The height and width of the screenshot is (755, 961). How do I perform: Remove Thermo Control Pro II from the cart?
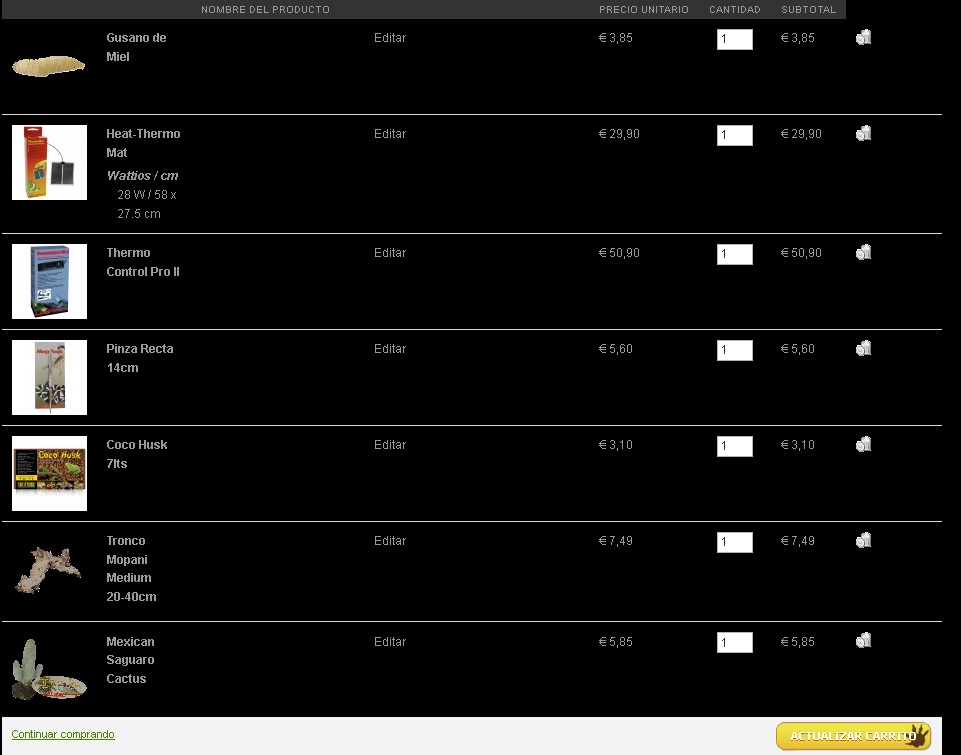864,253
